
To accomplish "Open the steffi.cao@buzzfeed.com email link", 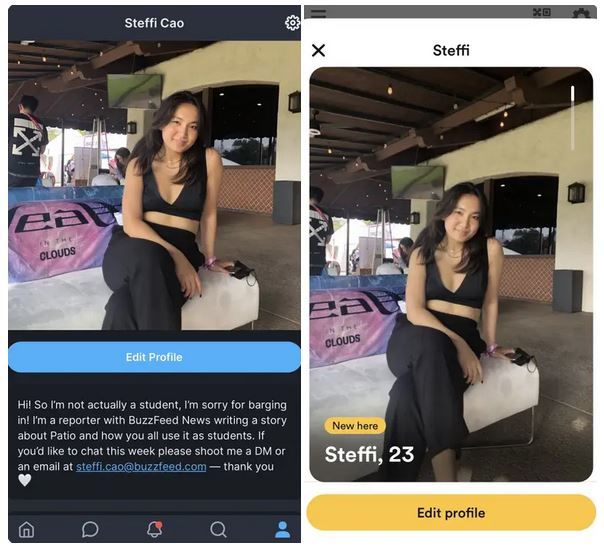I will pos(141,466).
